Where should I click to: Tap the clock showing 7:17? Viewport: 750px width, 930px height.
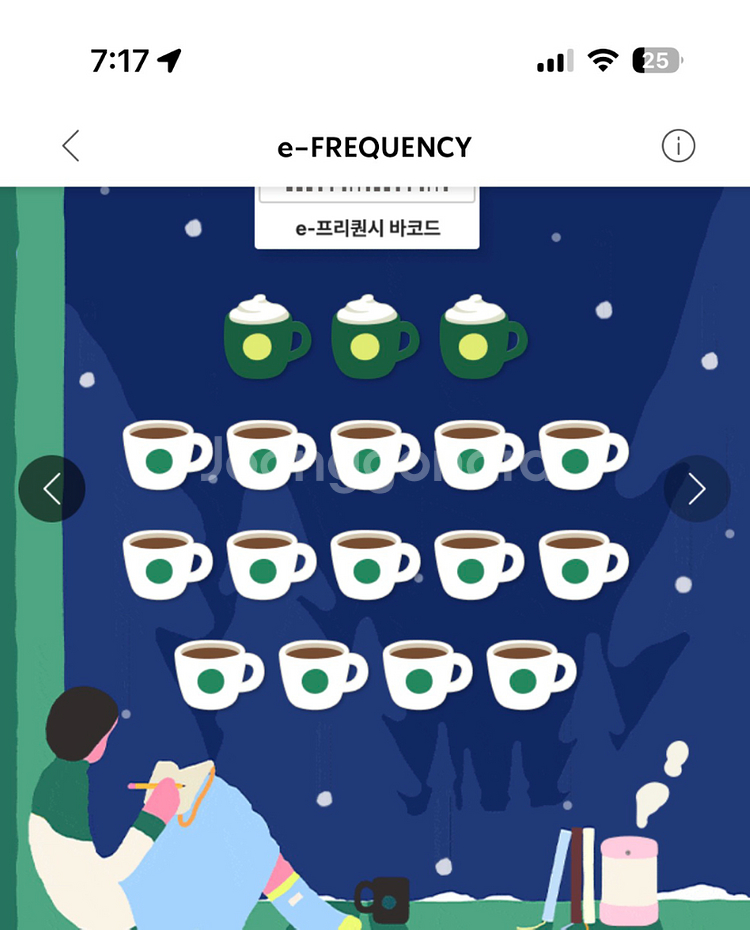point(118,60)
